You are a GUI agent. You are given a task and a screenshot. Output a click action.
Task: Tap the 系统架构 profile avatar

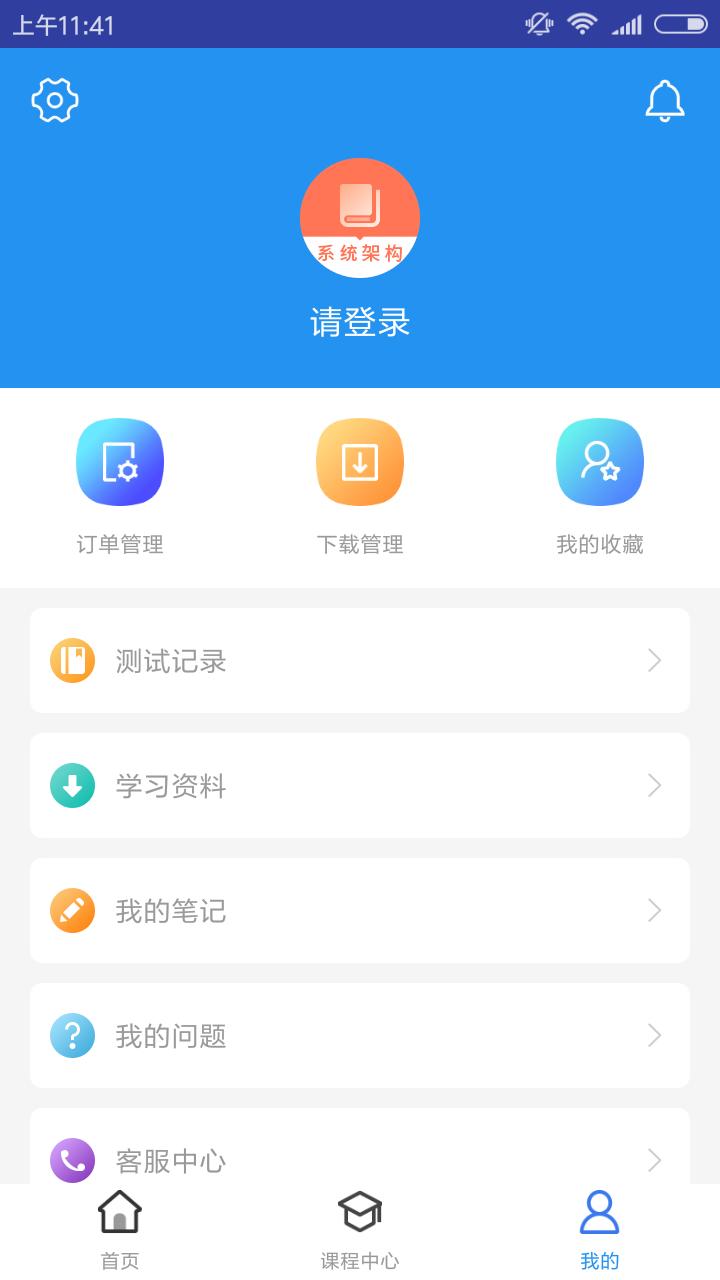(360, 218)
